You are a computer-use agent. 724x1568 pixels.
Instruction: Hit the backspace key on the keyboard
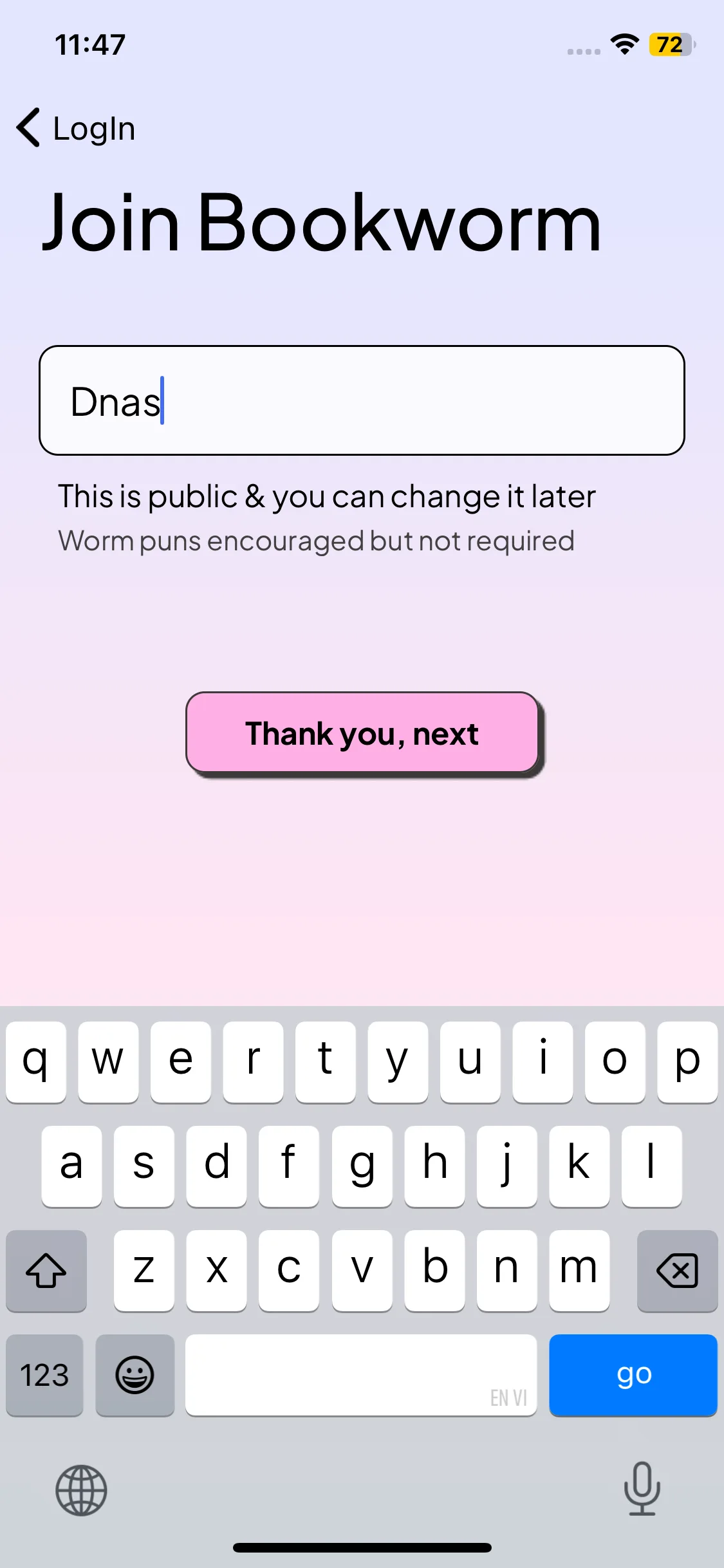(x=677, y=1271)
